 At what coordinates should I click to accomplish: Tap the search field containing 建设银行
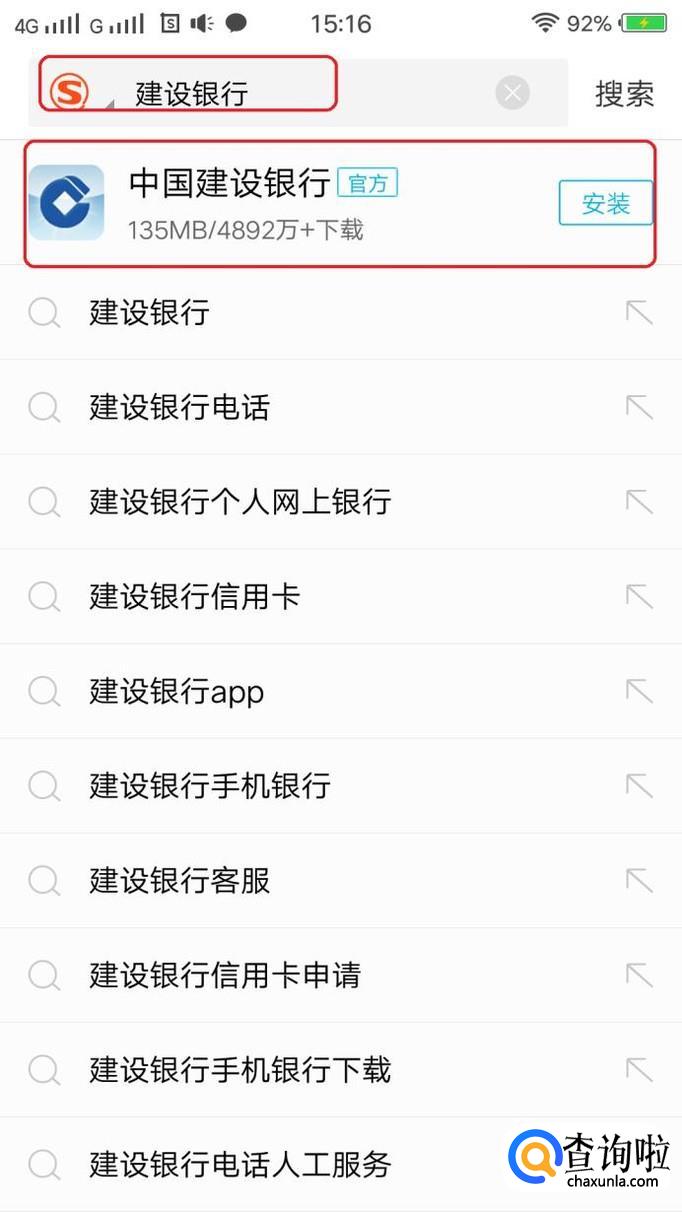(300, 93)
